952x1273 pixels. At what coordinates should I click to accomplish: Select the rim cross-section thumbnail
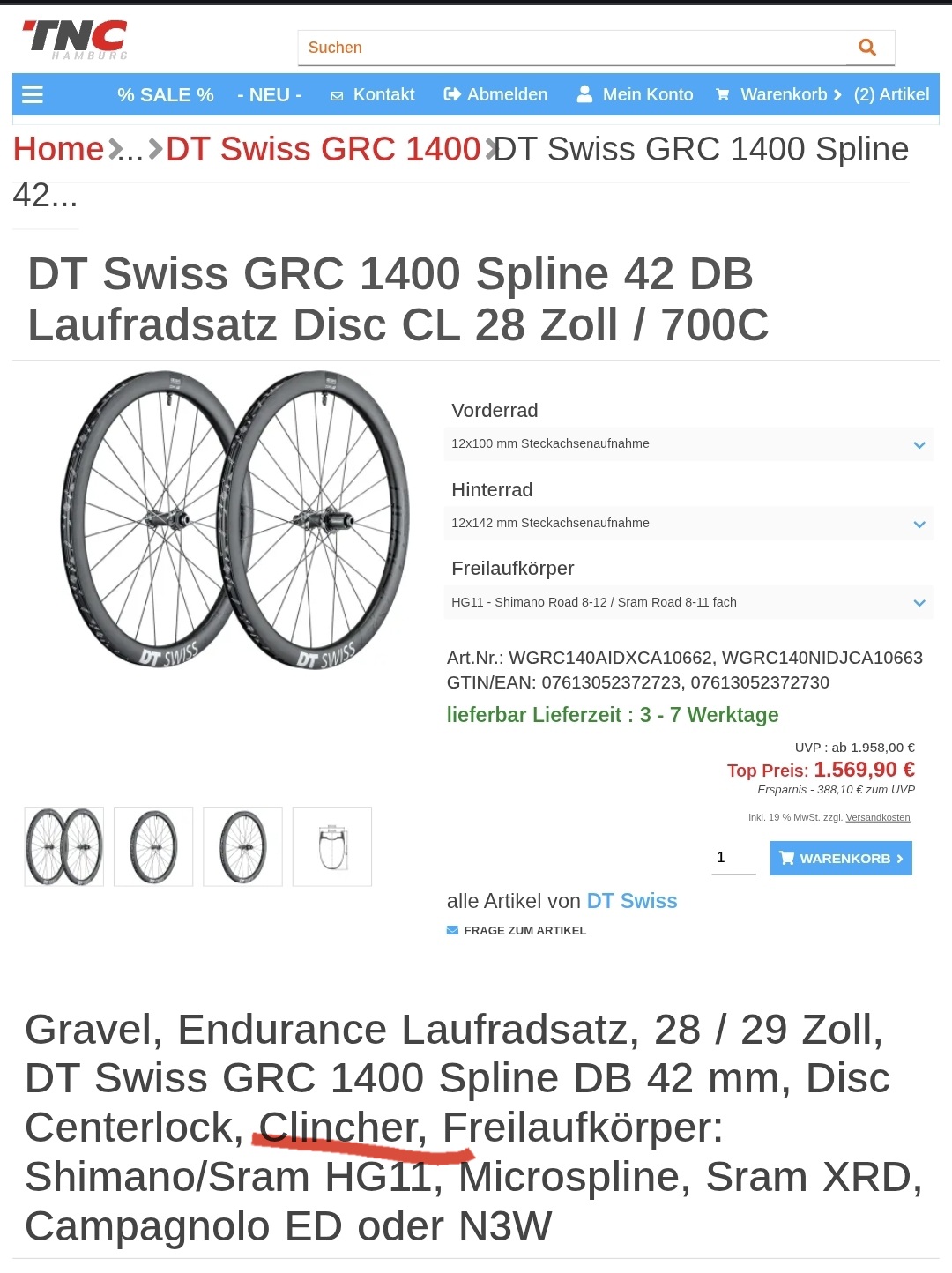click(332, 846)
